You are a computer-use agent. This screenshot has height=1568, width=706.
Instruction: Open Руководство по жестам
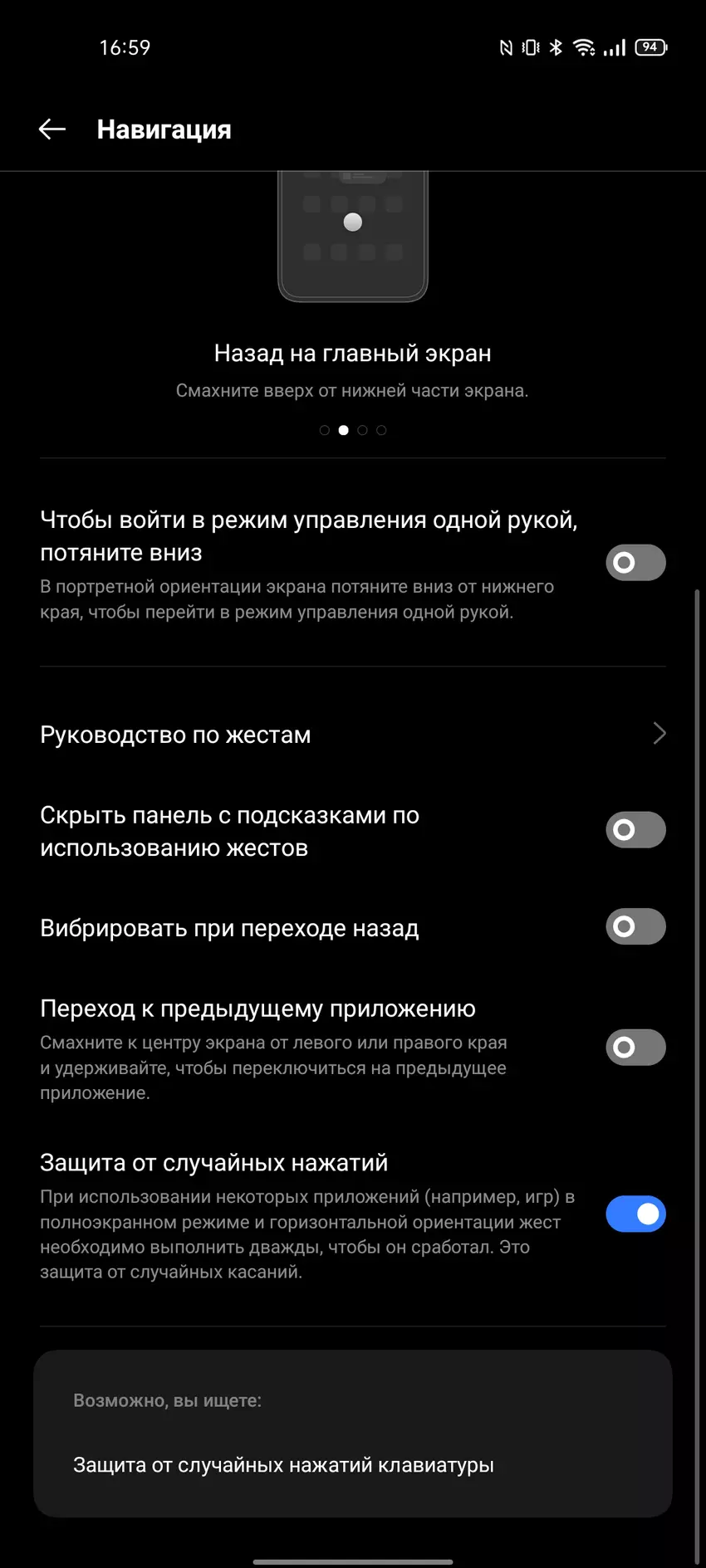[x=352, y=735]
